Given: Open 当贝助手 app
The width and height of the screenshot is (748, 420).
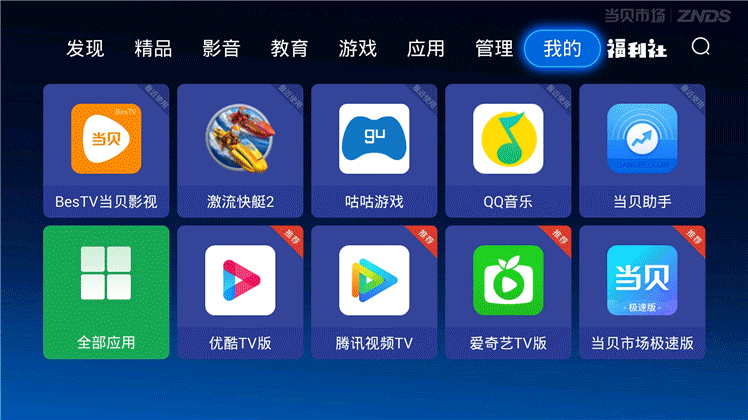Looking at the screenshot, I should click(642, 151).
